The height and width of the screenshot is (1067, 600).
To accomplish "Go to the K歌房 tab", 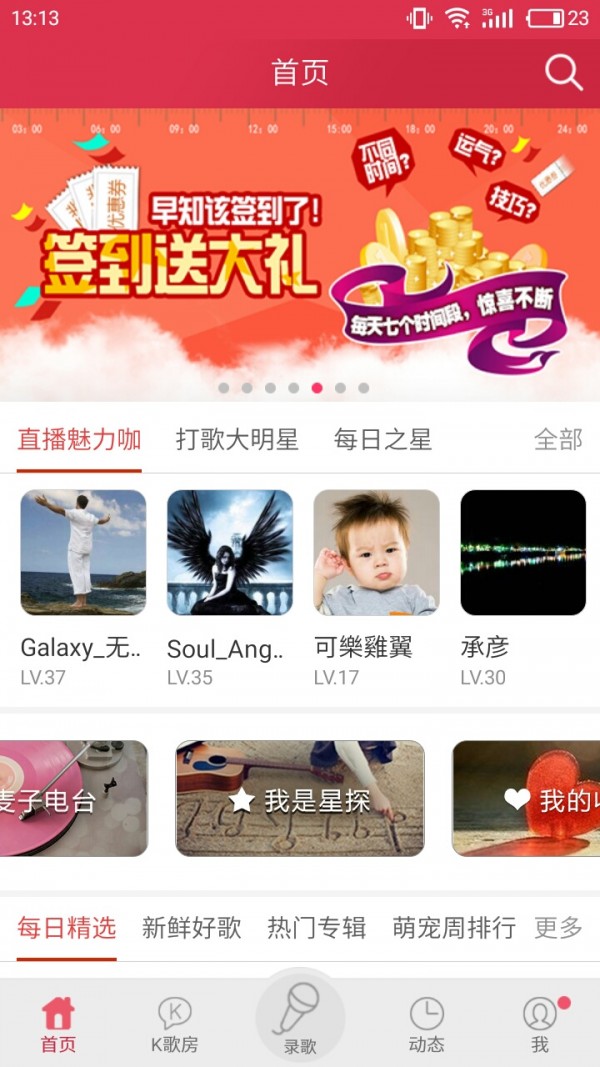I will 174,1025.
